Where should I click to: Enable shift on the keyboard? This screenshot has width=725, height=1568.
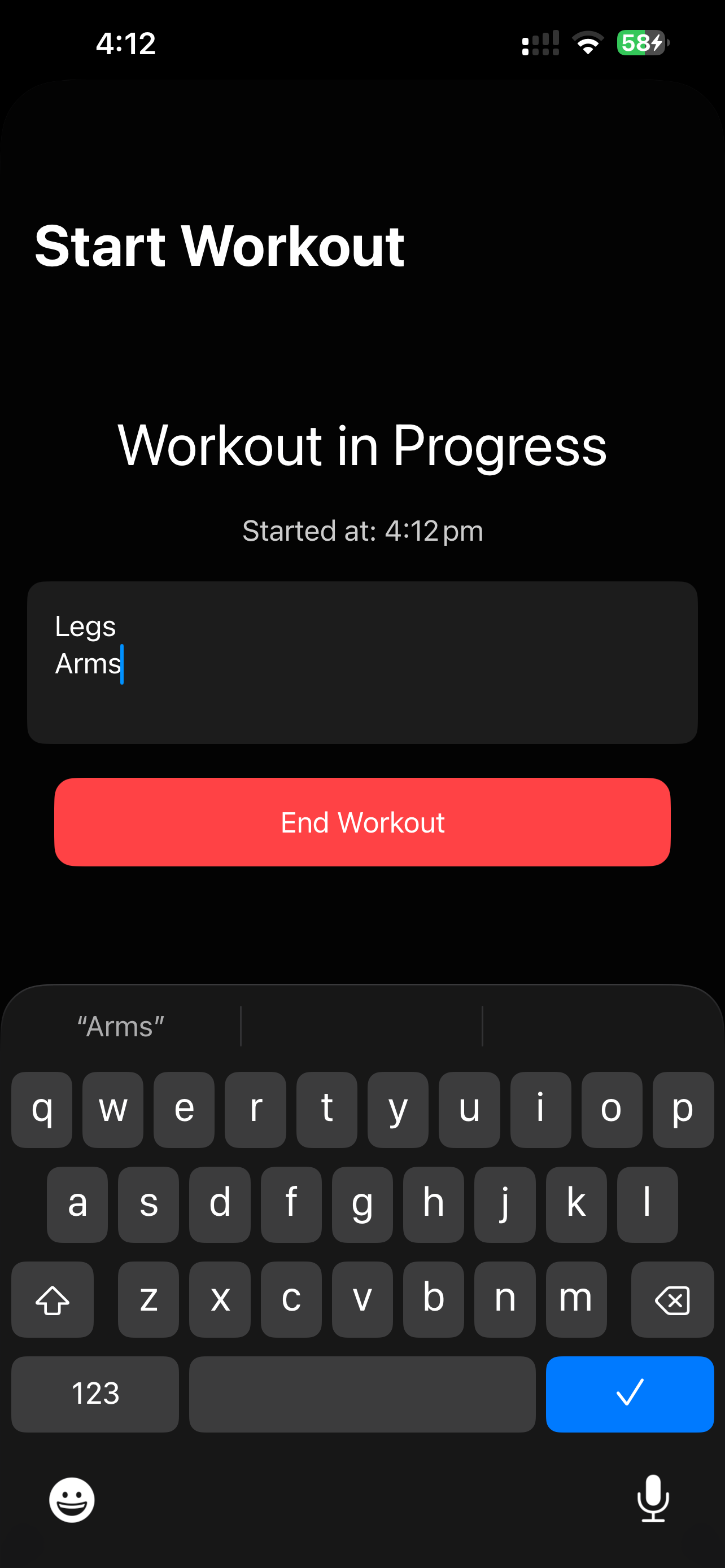pyautogui.click(x=53, y=1299)
